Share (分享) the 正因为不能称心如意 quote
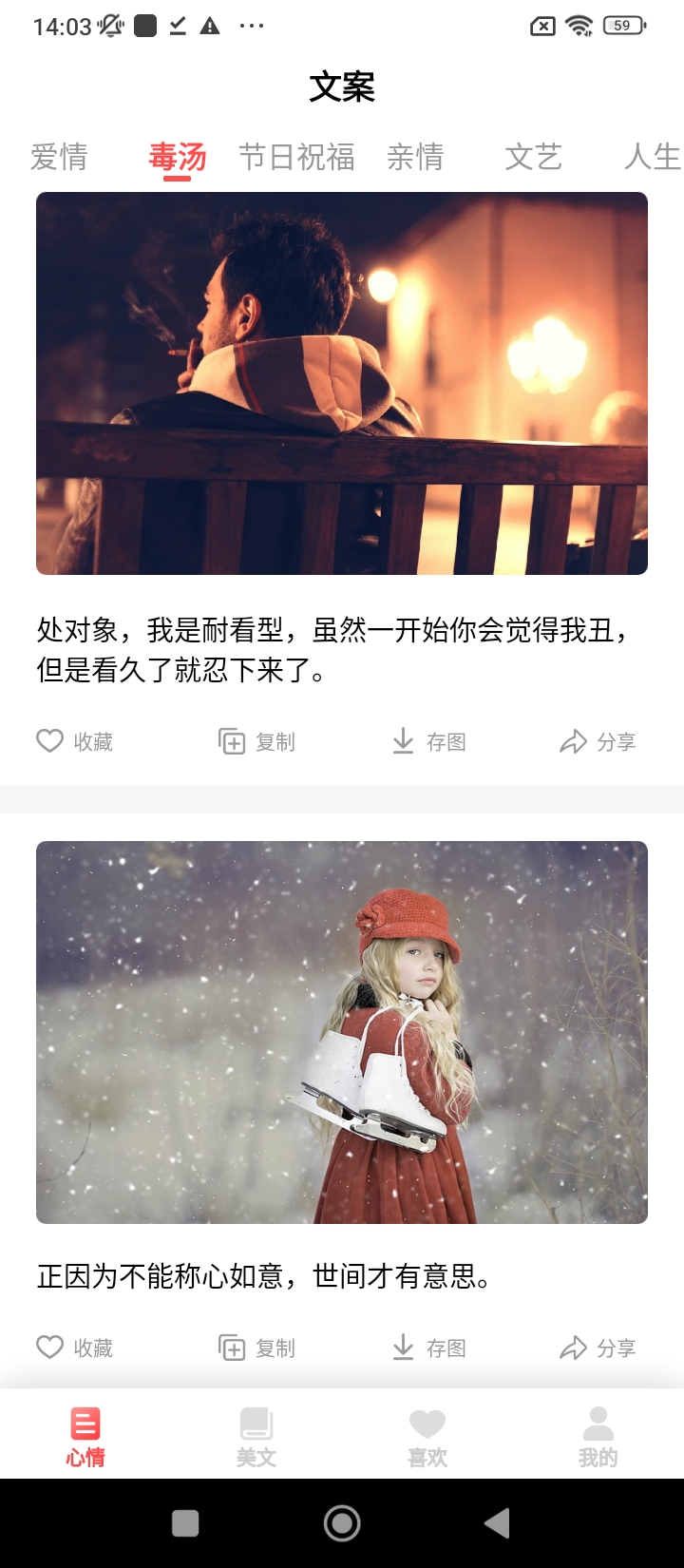Image resolution: width=684 pixels, height=1568 pixels. point(598,1348)
